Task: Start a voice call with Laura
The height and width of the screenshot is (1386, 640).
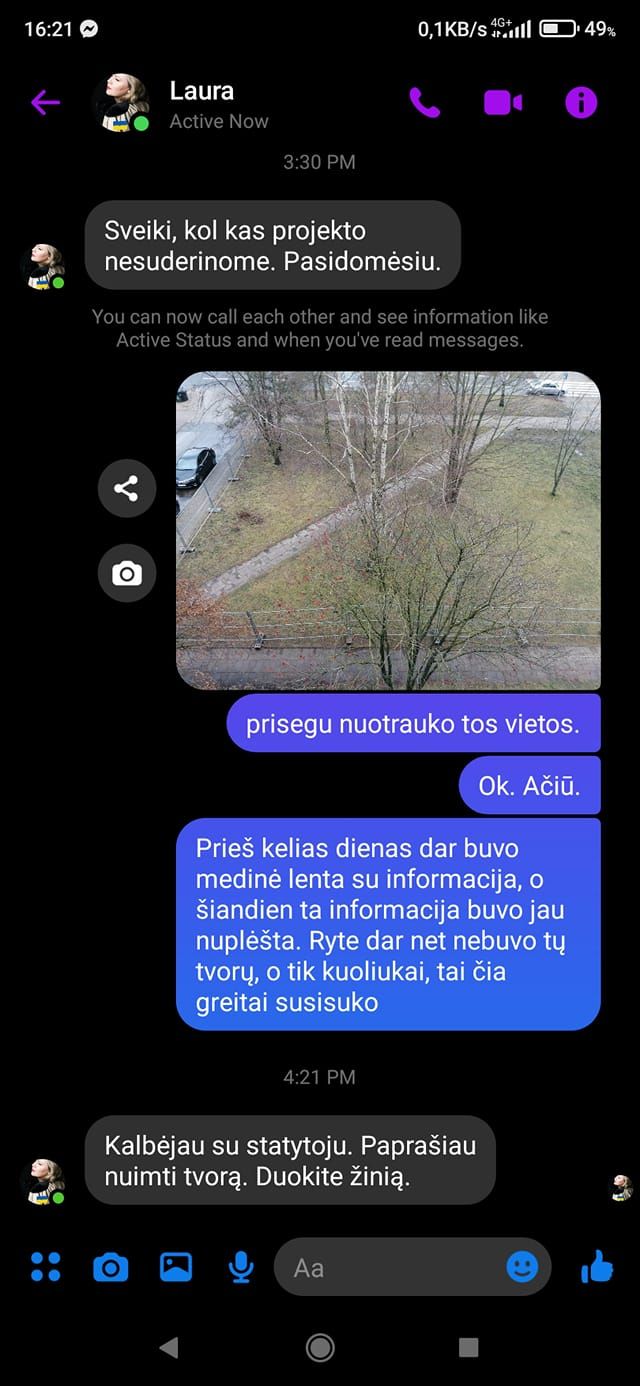Action: [424, 102]
